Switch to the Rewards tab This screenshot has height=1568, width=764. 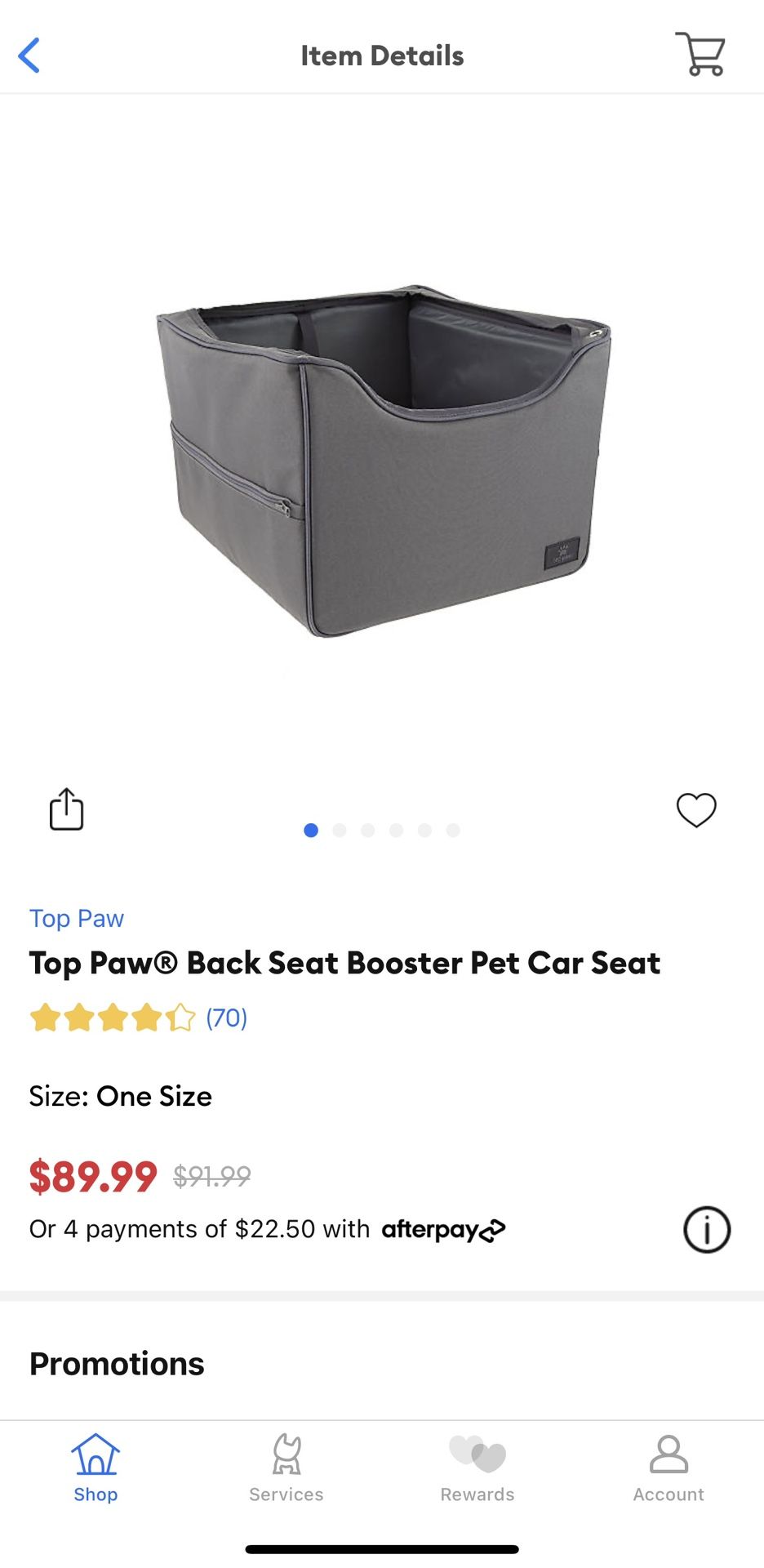(x=477, y=1468)
